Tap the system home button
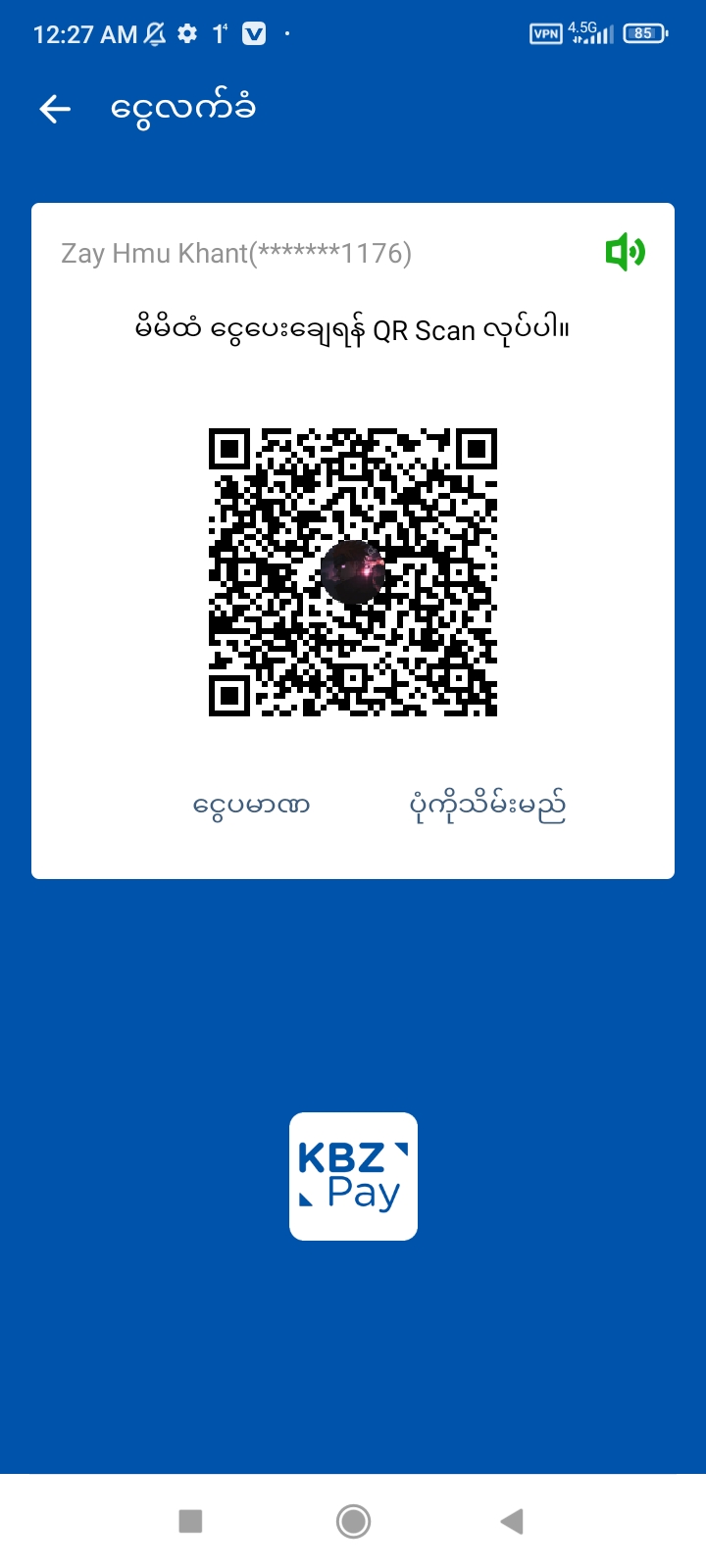The width and height of the screenshot is (706, 1568). [353, 1521]
